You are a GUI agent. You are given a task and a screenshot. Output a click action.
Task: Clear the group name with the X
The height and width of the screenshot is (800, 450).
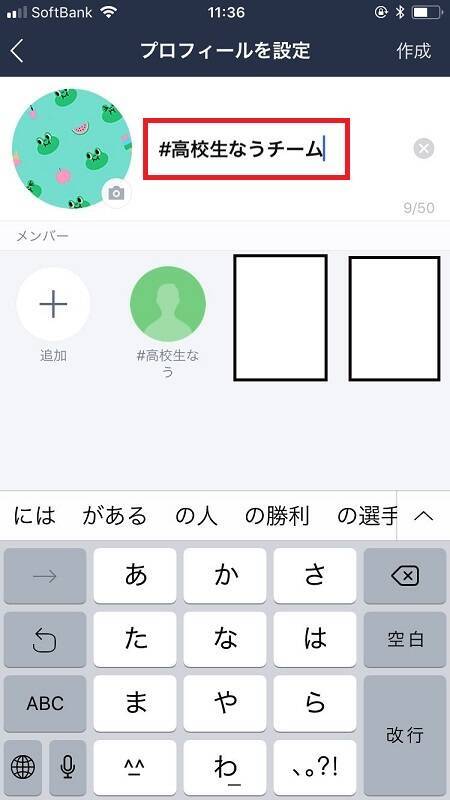click(423, 149)
